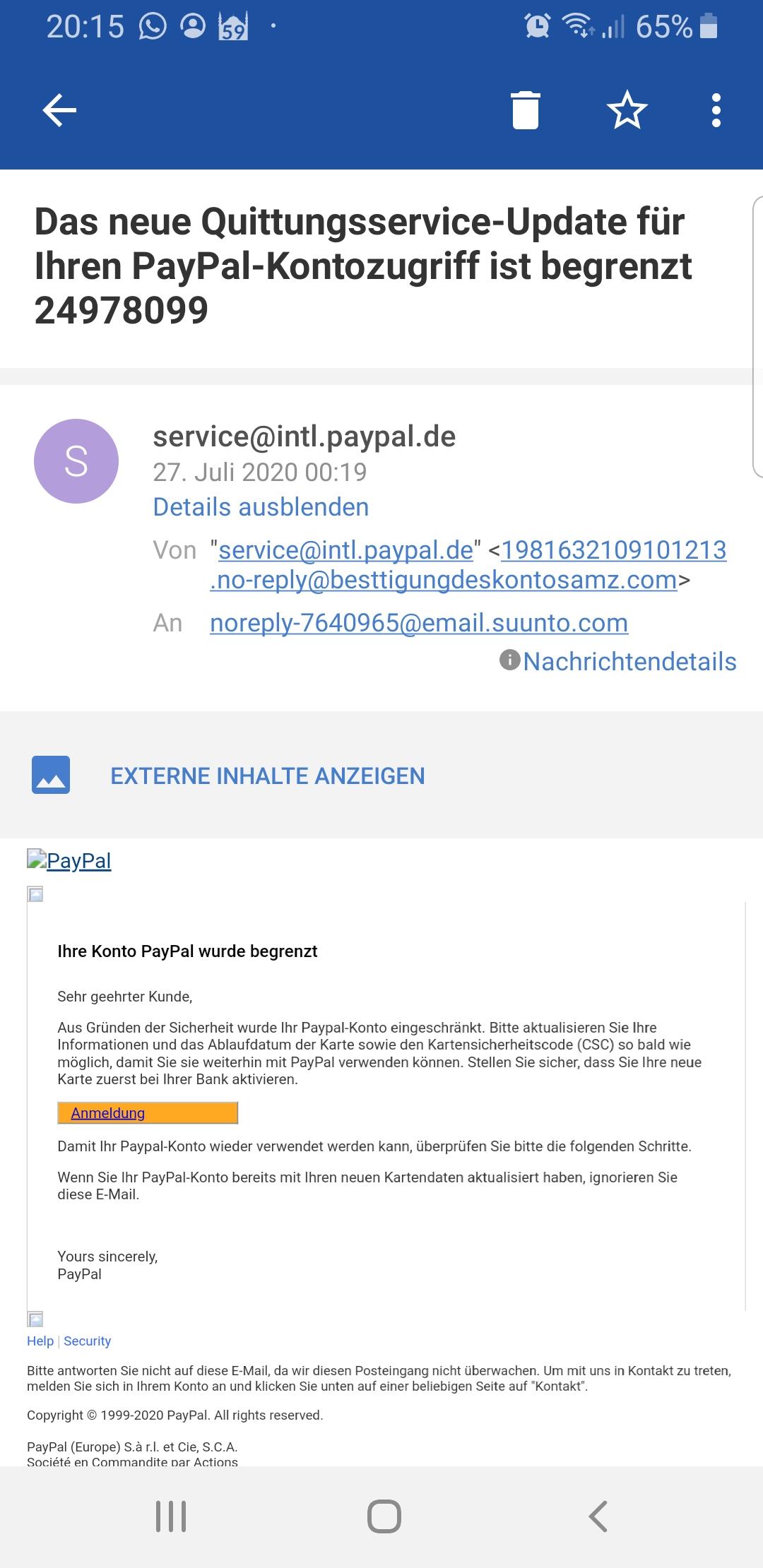Tap the system home button
This screenshot has height=1568, width=763.
click(384, 1516)
